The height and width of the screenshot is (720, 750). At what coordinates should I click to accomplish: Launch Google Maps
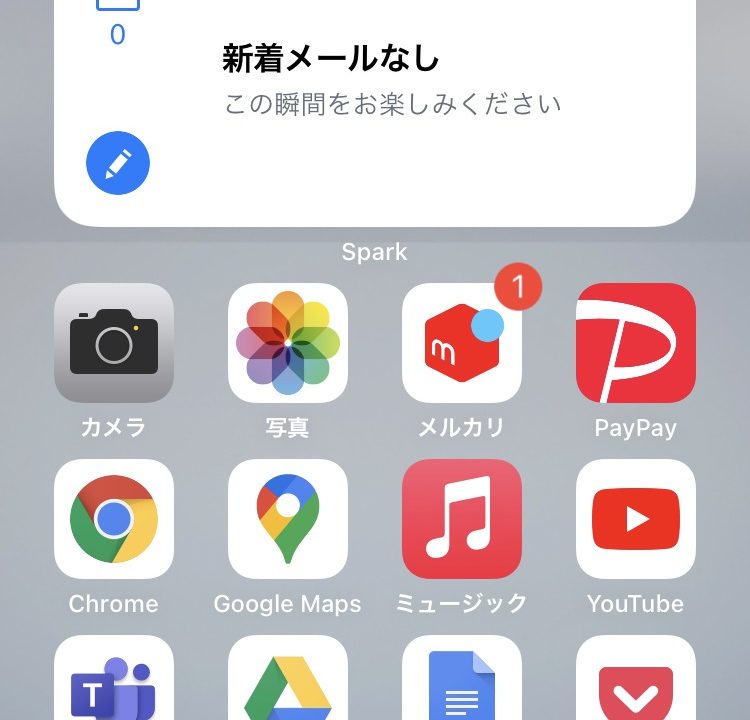(x=288, y=519)
